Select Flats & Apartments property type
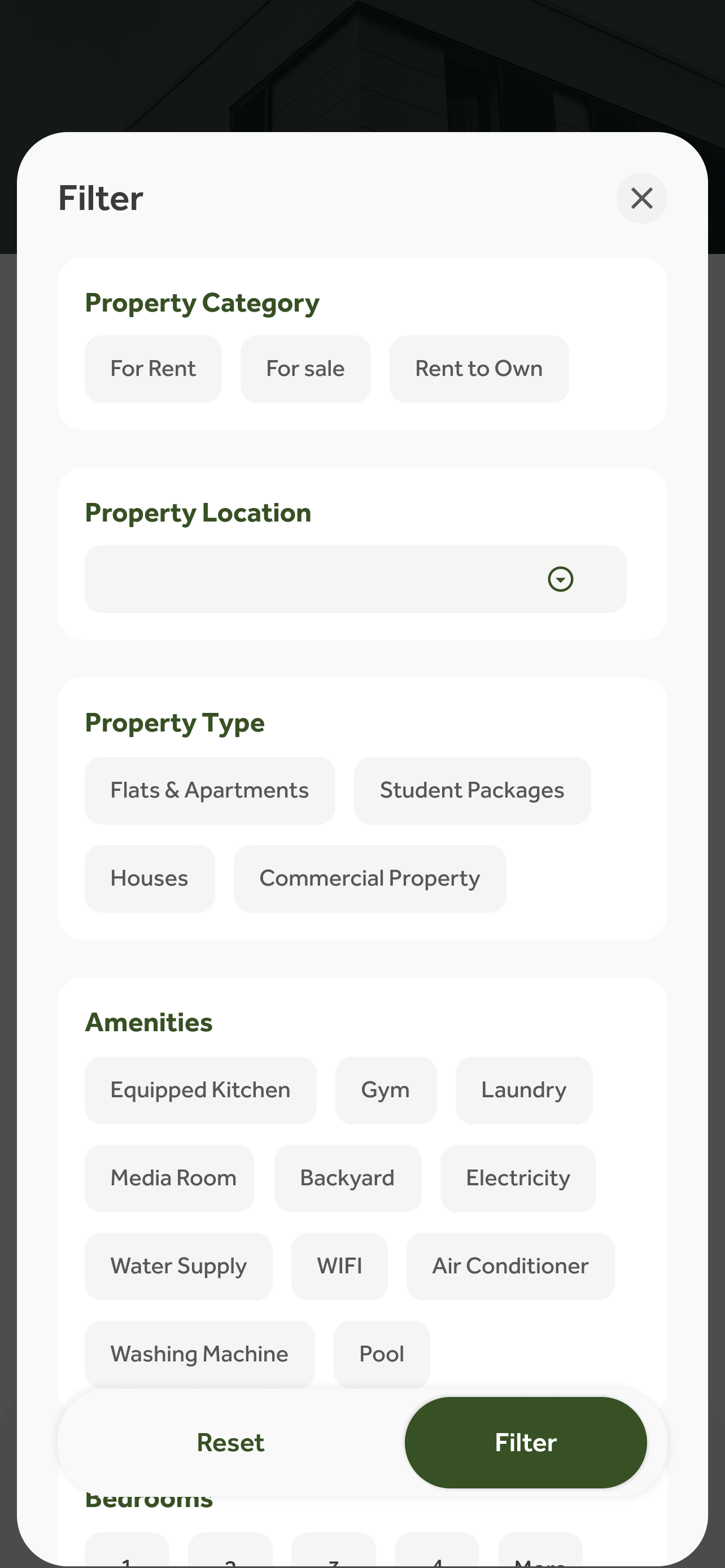The height and width of the screenshot is (1568, 725). (x=209, y=790)
